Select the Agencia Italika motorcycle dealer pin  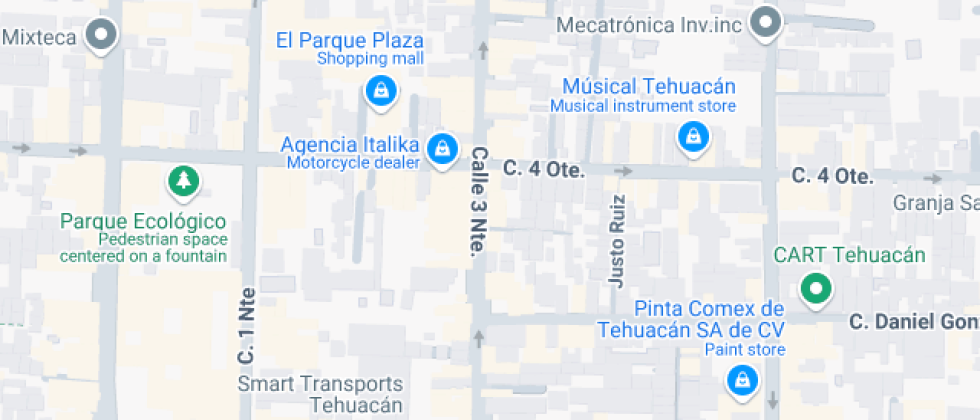441,149
